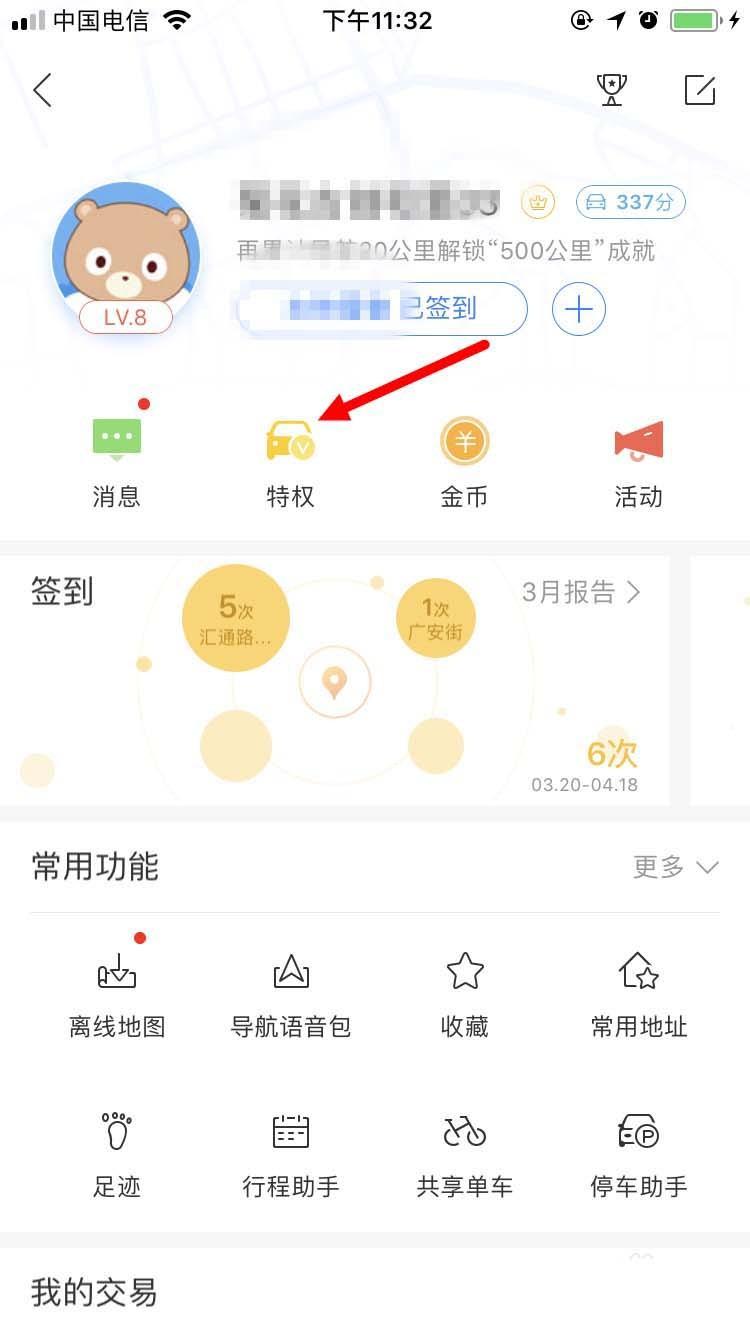Tap the trophy achievements icon at top
Screen dimensions: 750x1334
tap(611, 89)
